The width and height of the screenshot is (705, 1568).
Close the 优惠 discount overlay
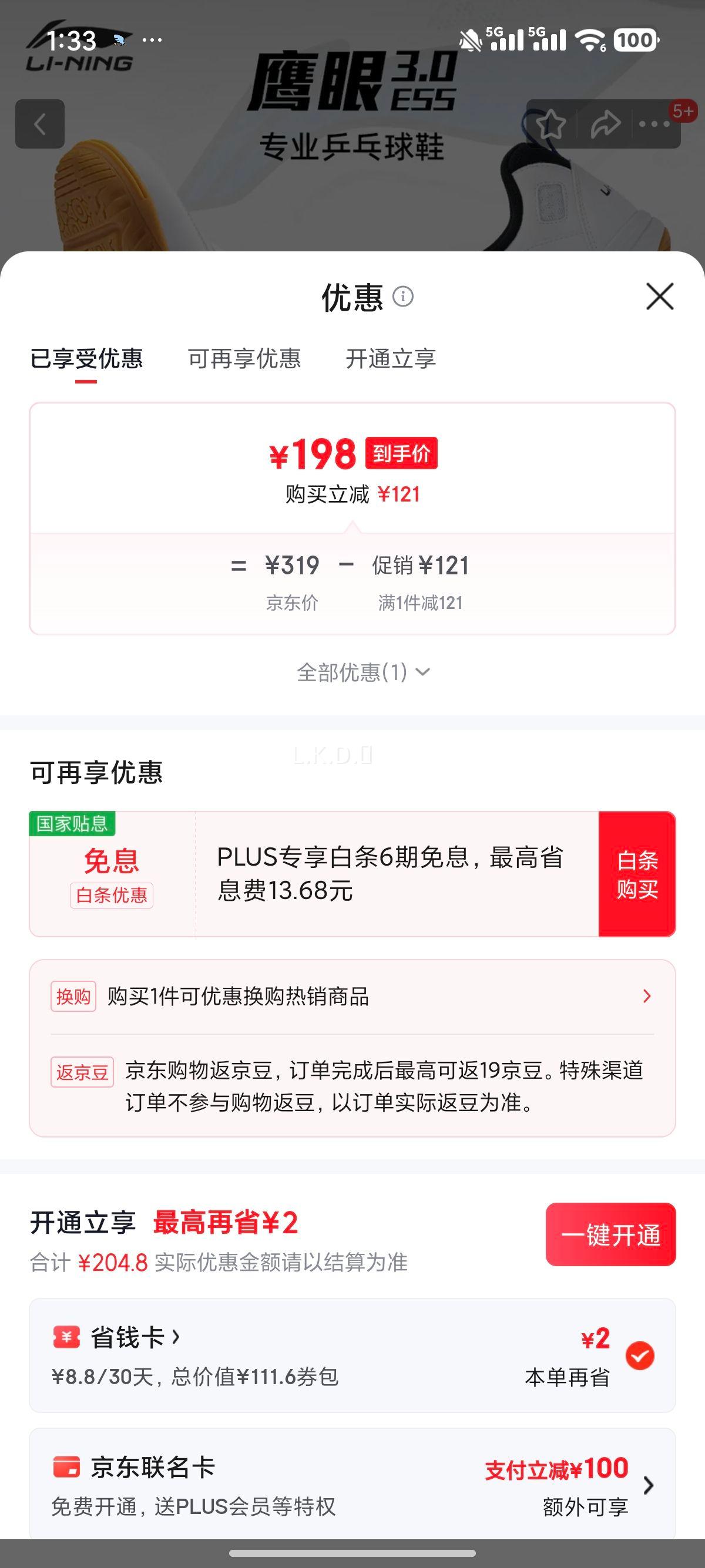(658, 297)
